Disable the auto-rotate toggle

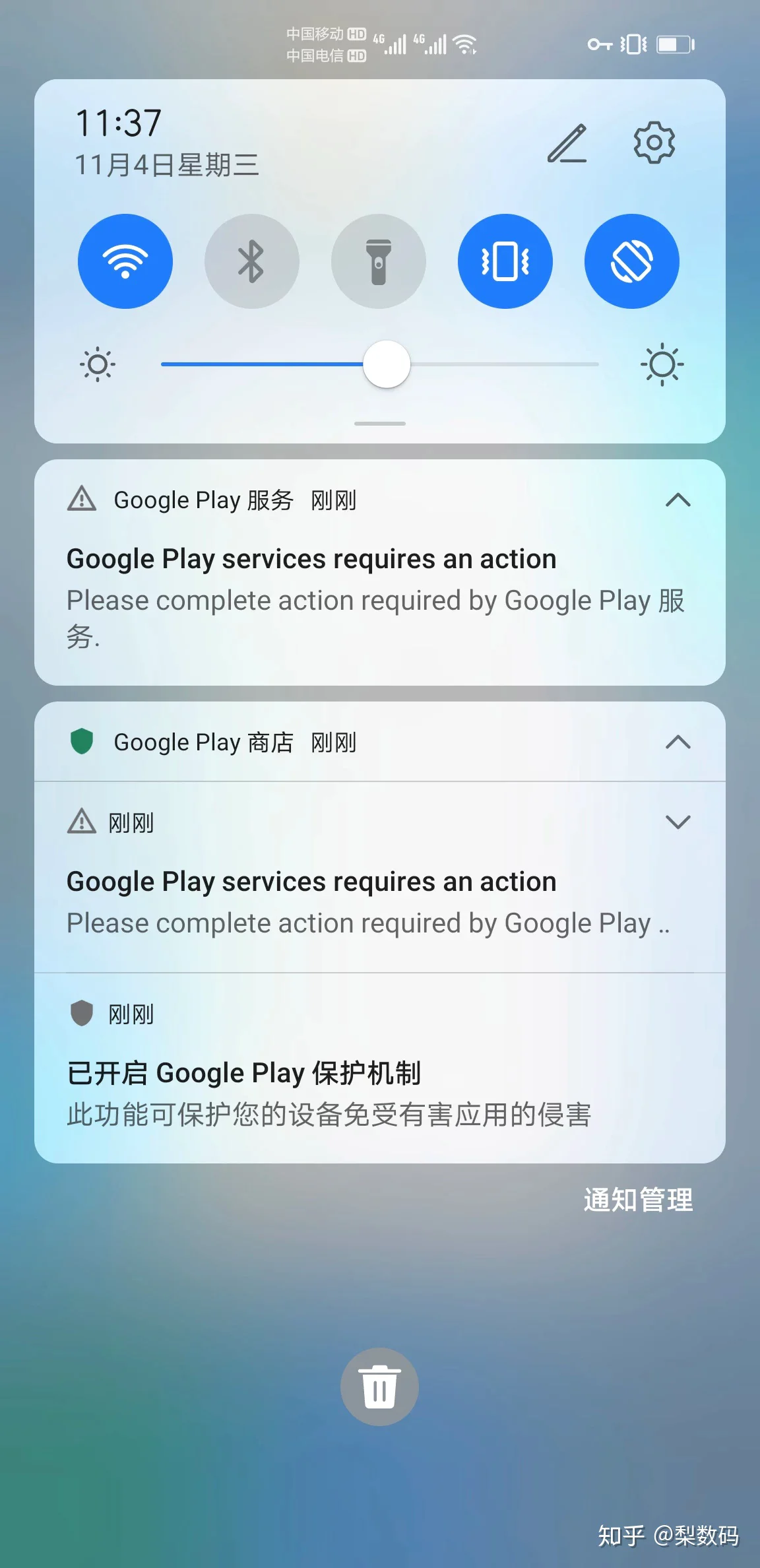[632, 261]
